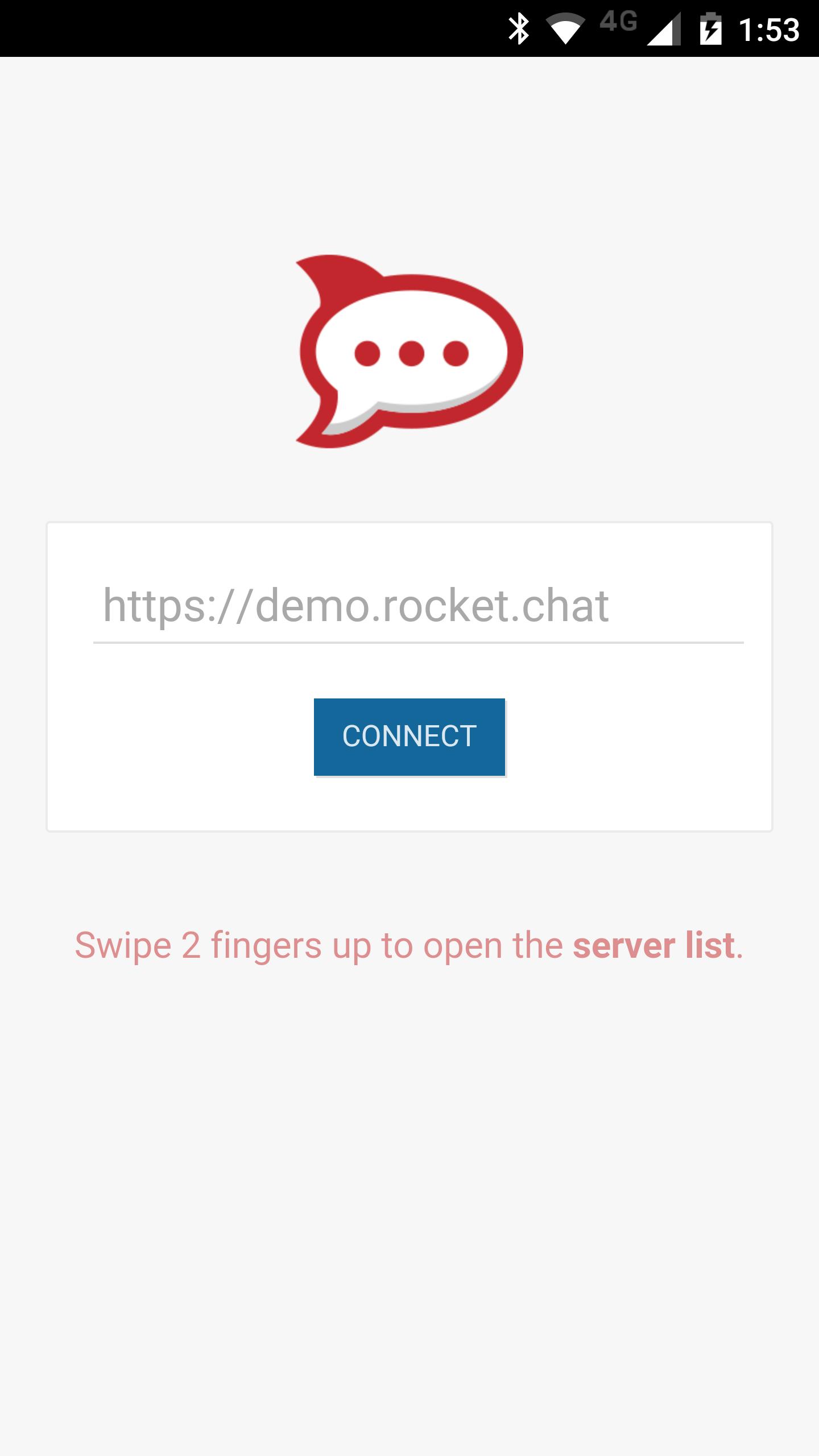Click the 4G network indicator icon
The width and height of the screenshot is (819, 1456).
click(x=620, y=23)
